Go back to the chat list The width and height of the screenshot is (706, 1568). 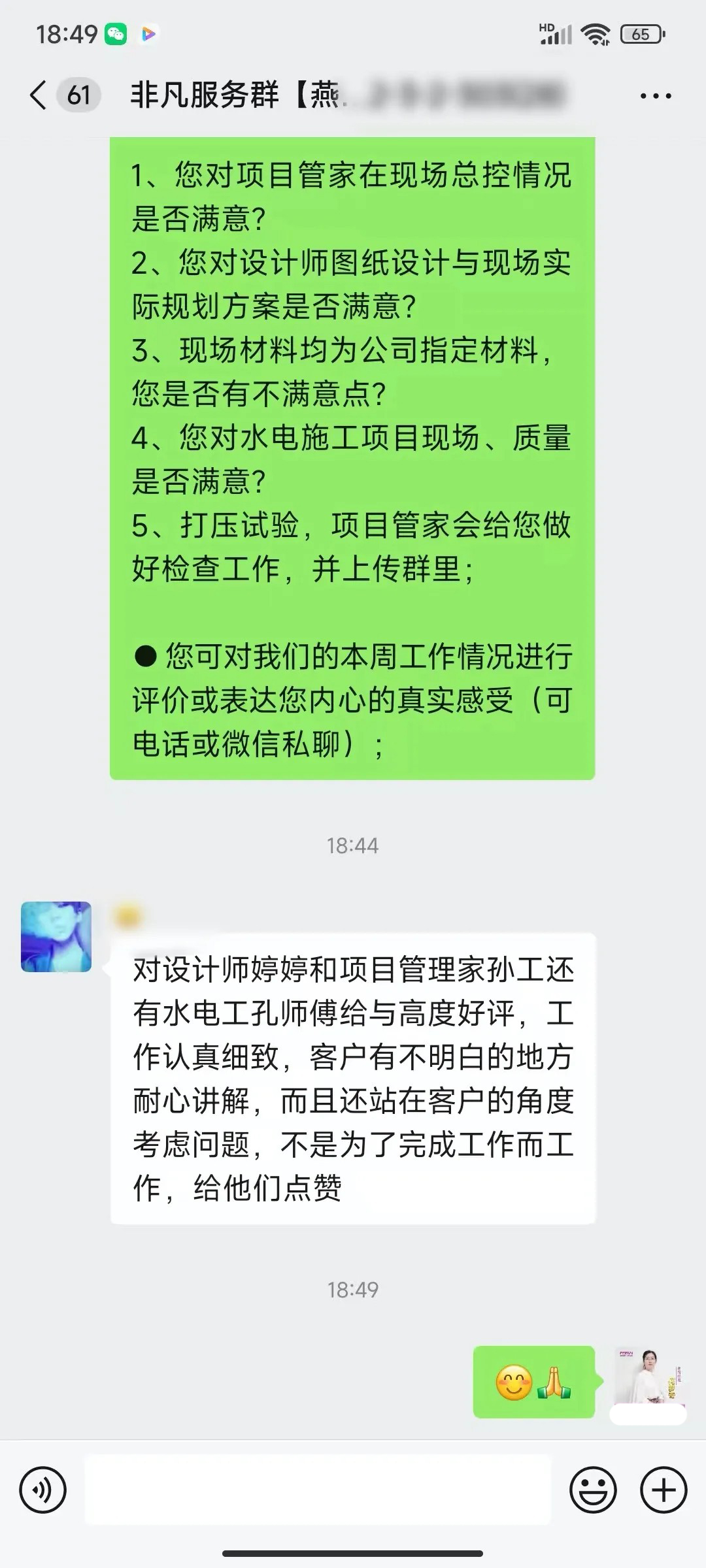click(x=39, y=95)
